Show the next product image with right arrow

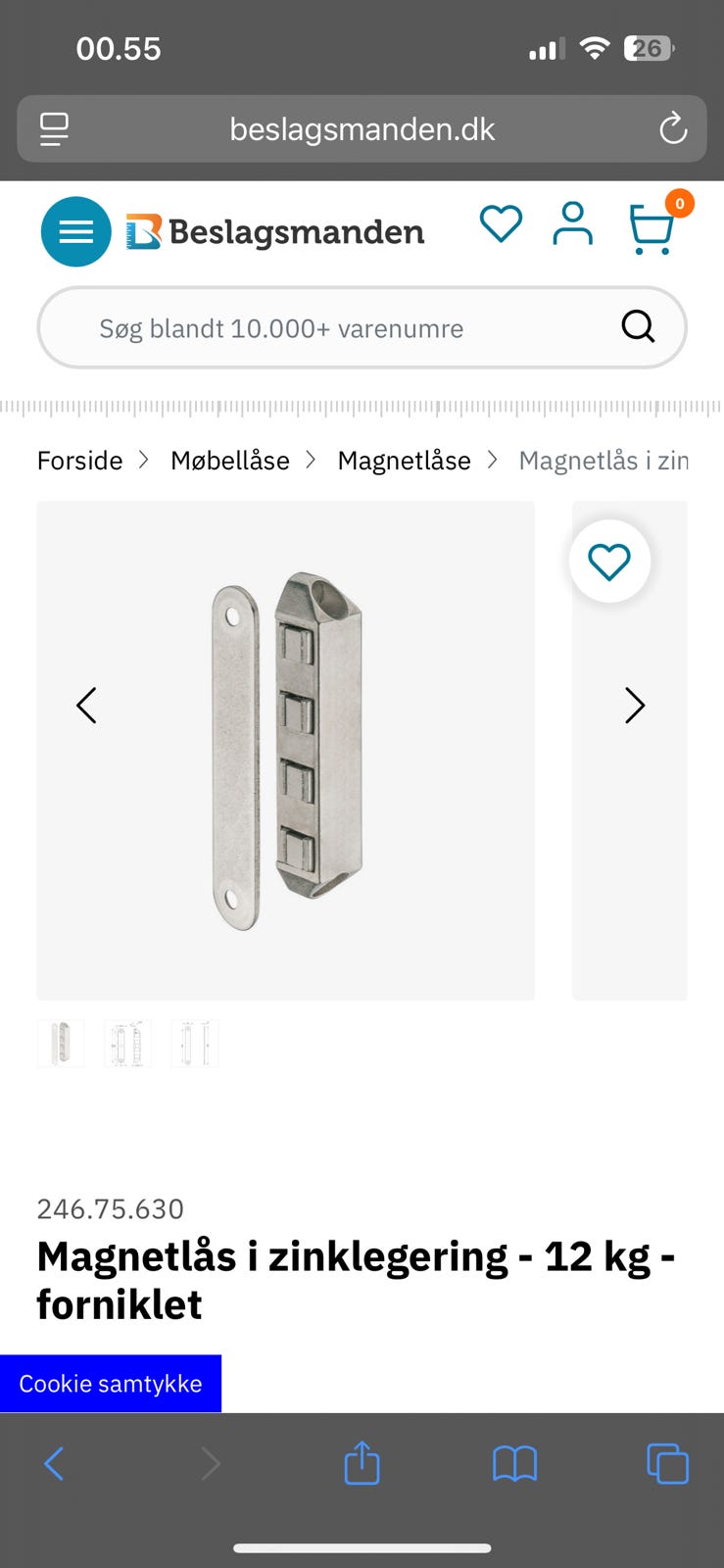pyautogui.click(x=635, y=705)
